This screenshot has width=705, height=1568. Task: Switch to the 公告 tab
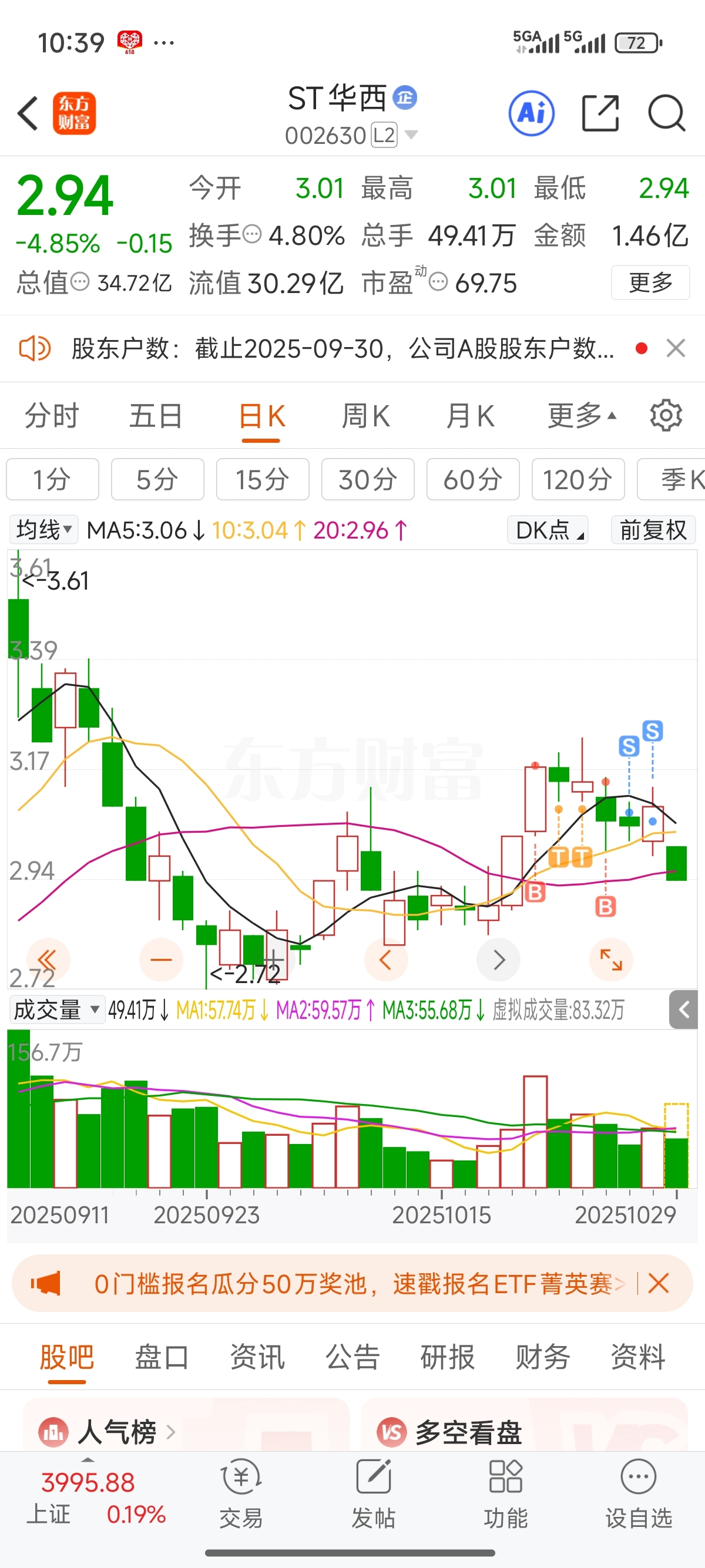(352, 1357)
